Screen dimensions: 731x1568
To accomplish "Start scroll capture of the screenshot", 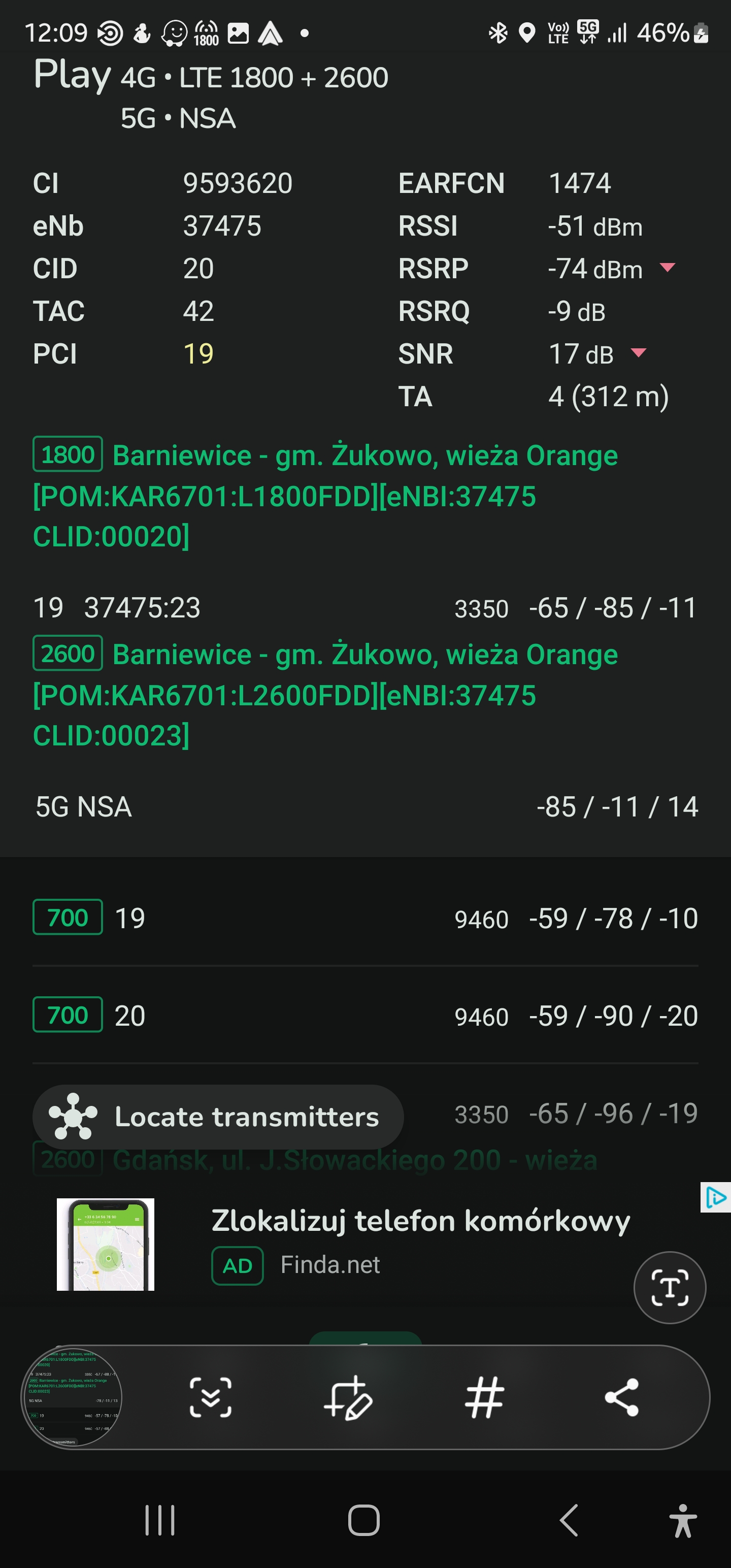I will click(x=211, y=1397).
